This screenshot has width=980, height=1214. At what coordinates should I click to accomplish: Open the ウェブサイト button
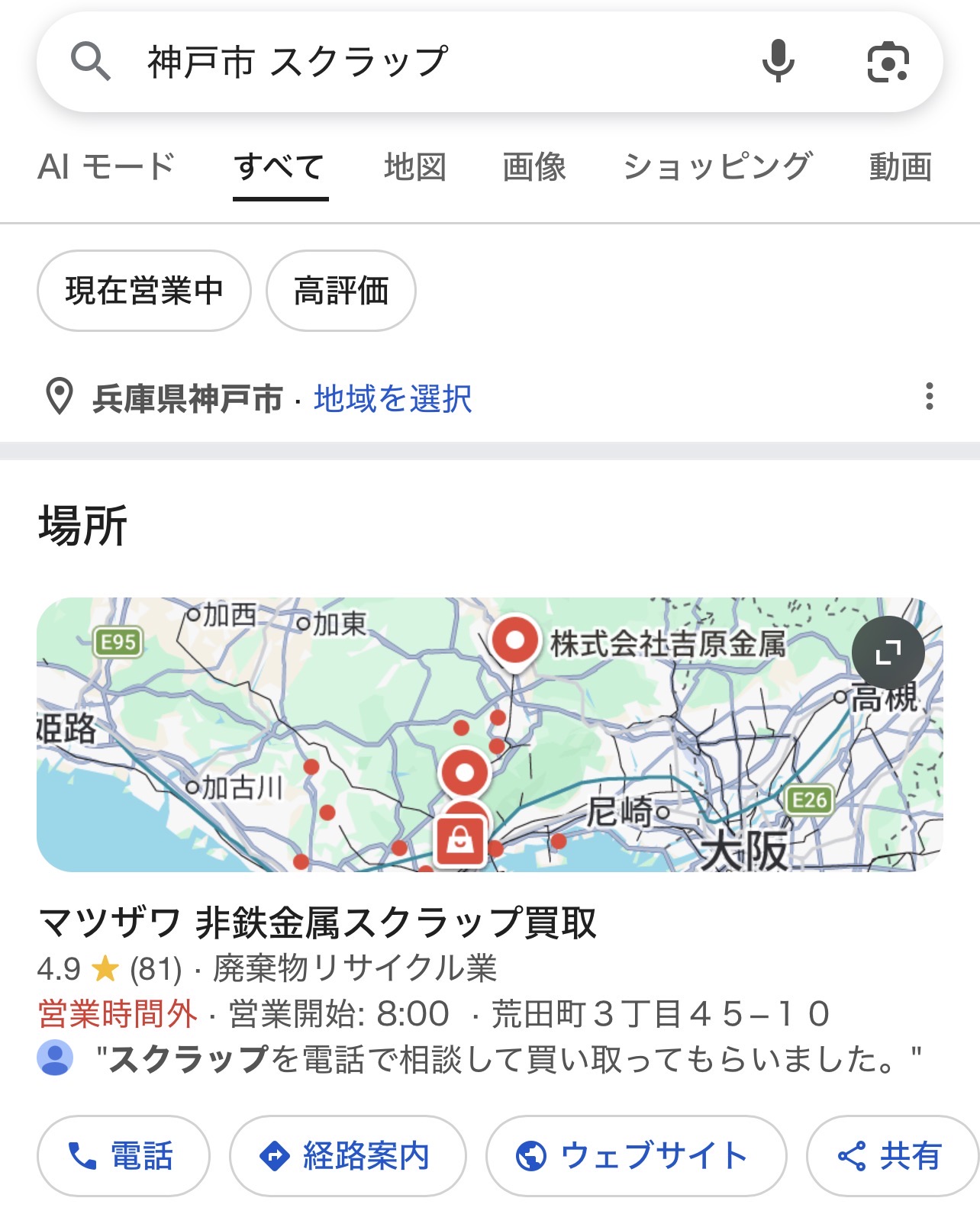635,1156
